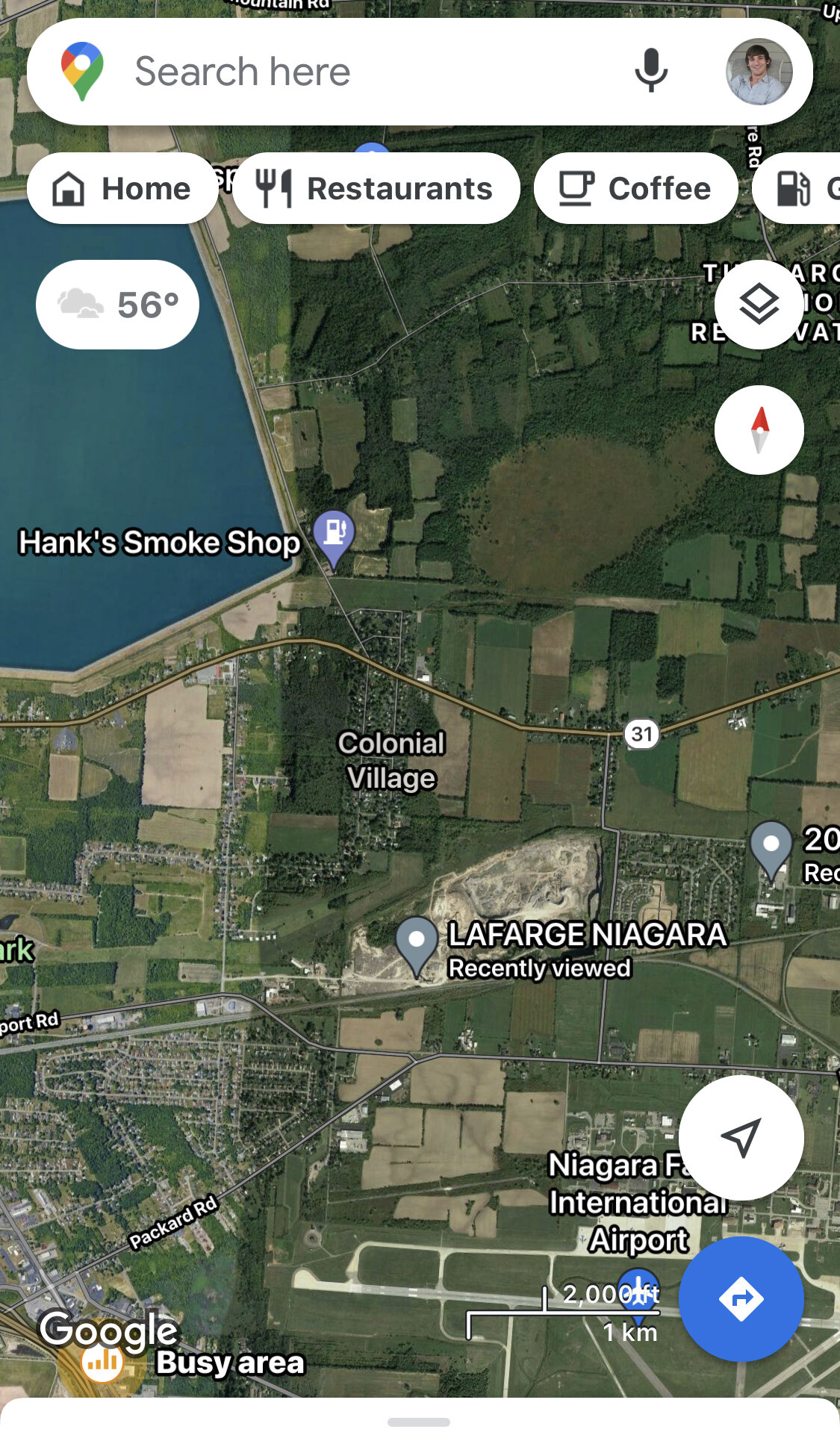Open the weather chip showing 56°
Viewport: 840px width, 1438px height.
point(118,305)
